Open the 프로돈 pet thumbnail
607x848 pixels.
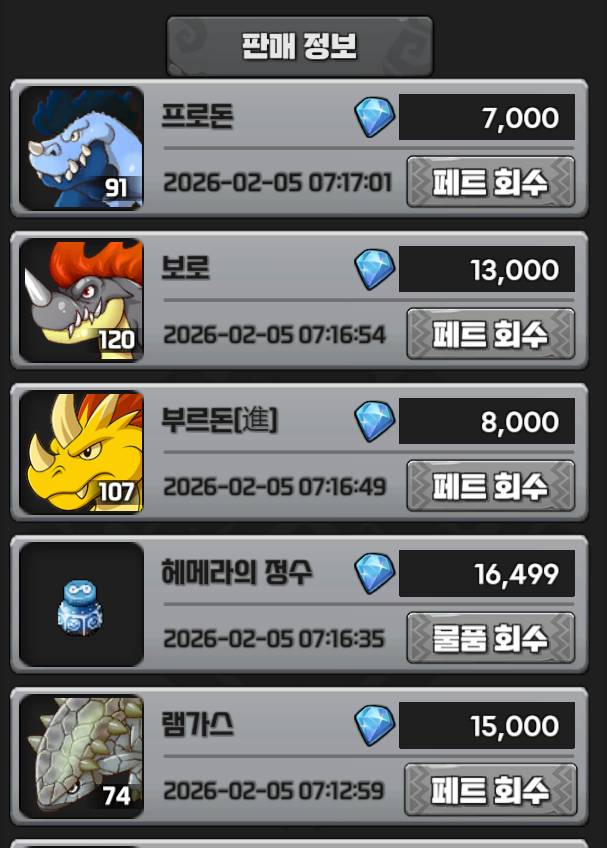pos(82,148)
